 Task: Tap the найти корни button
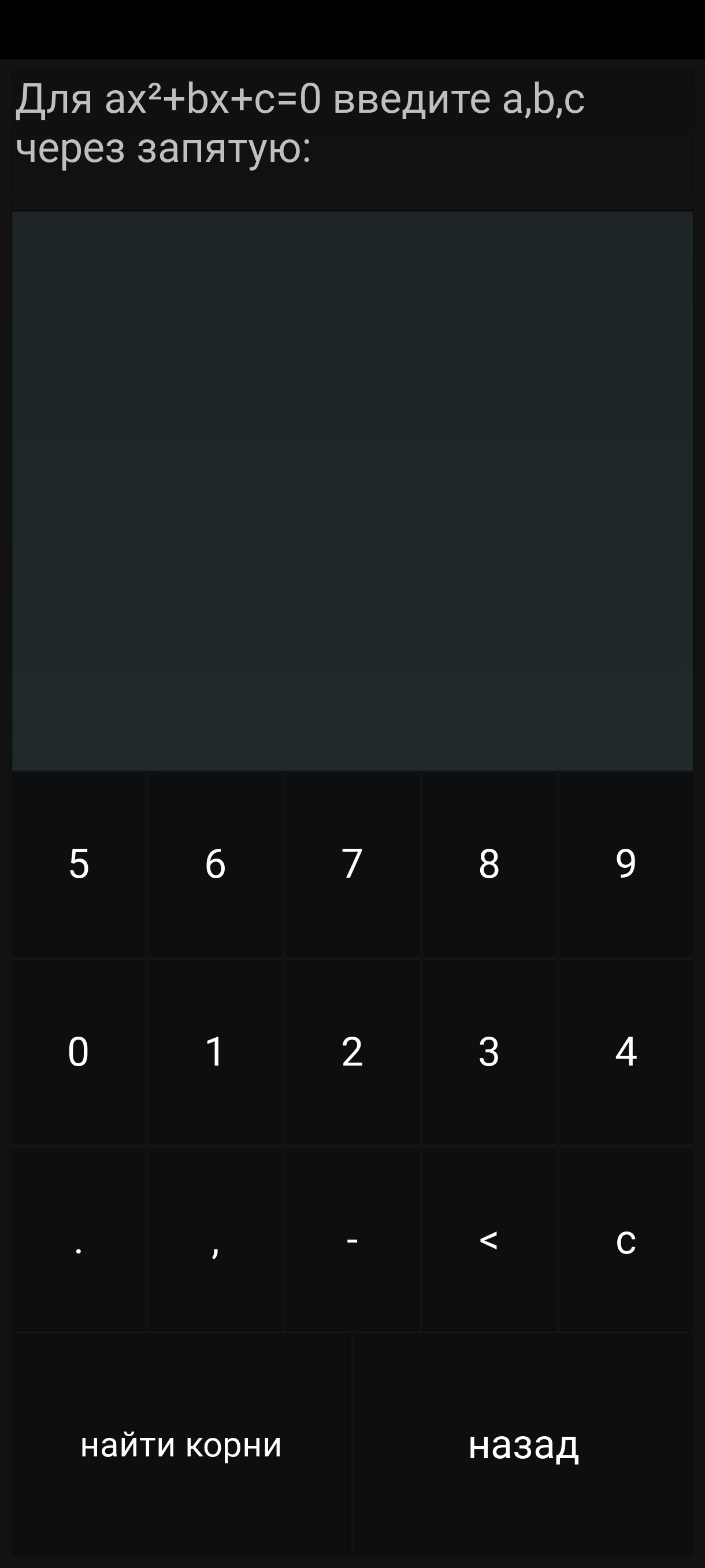[181, 1445]
